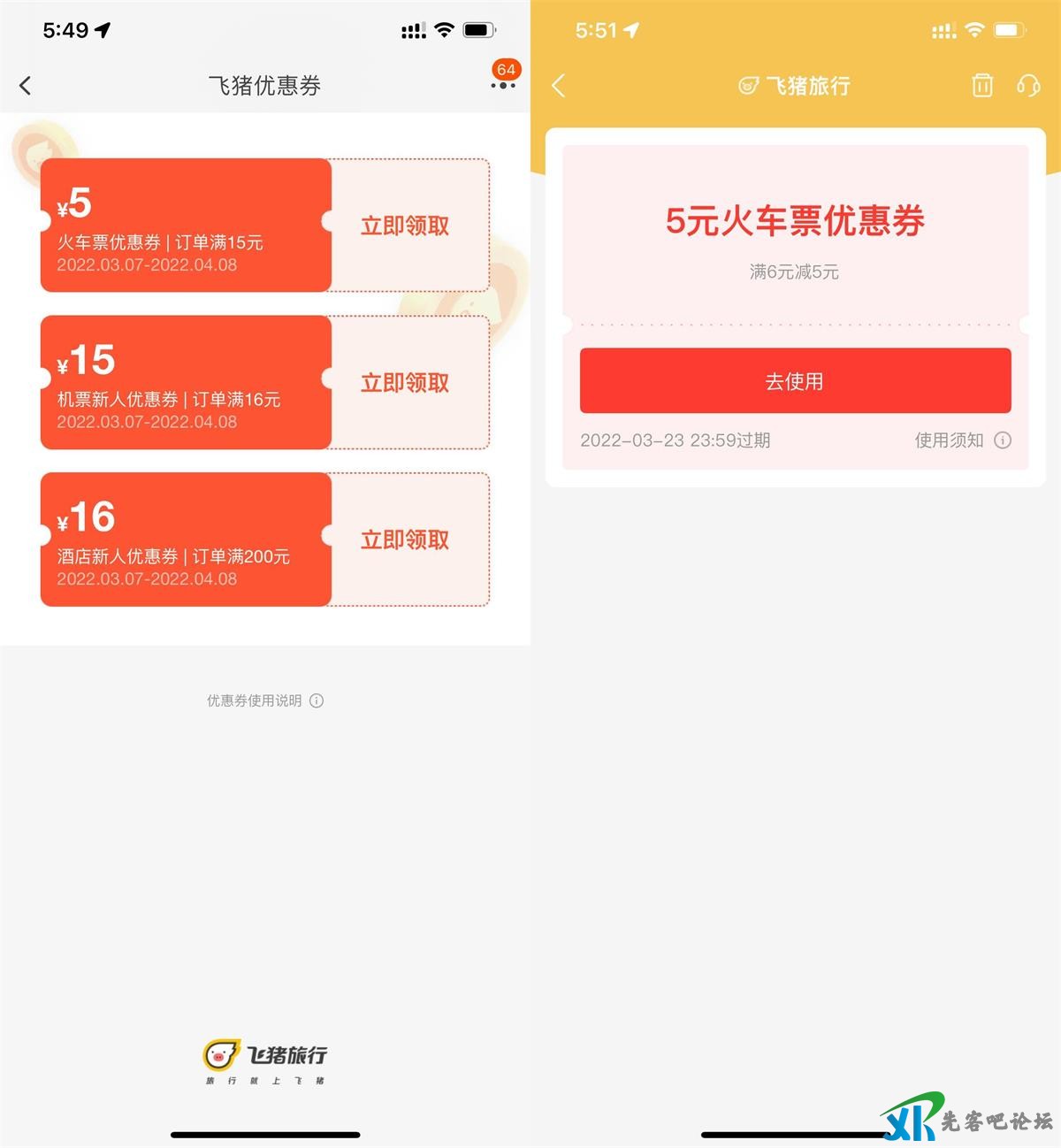The image size is (1061, 1148).
Task: Tap 去使用 to use the coupon
Action: 795,381
